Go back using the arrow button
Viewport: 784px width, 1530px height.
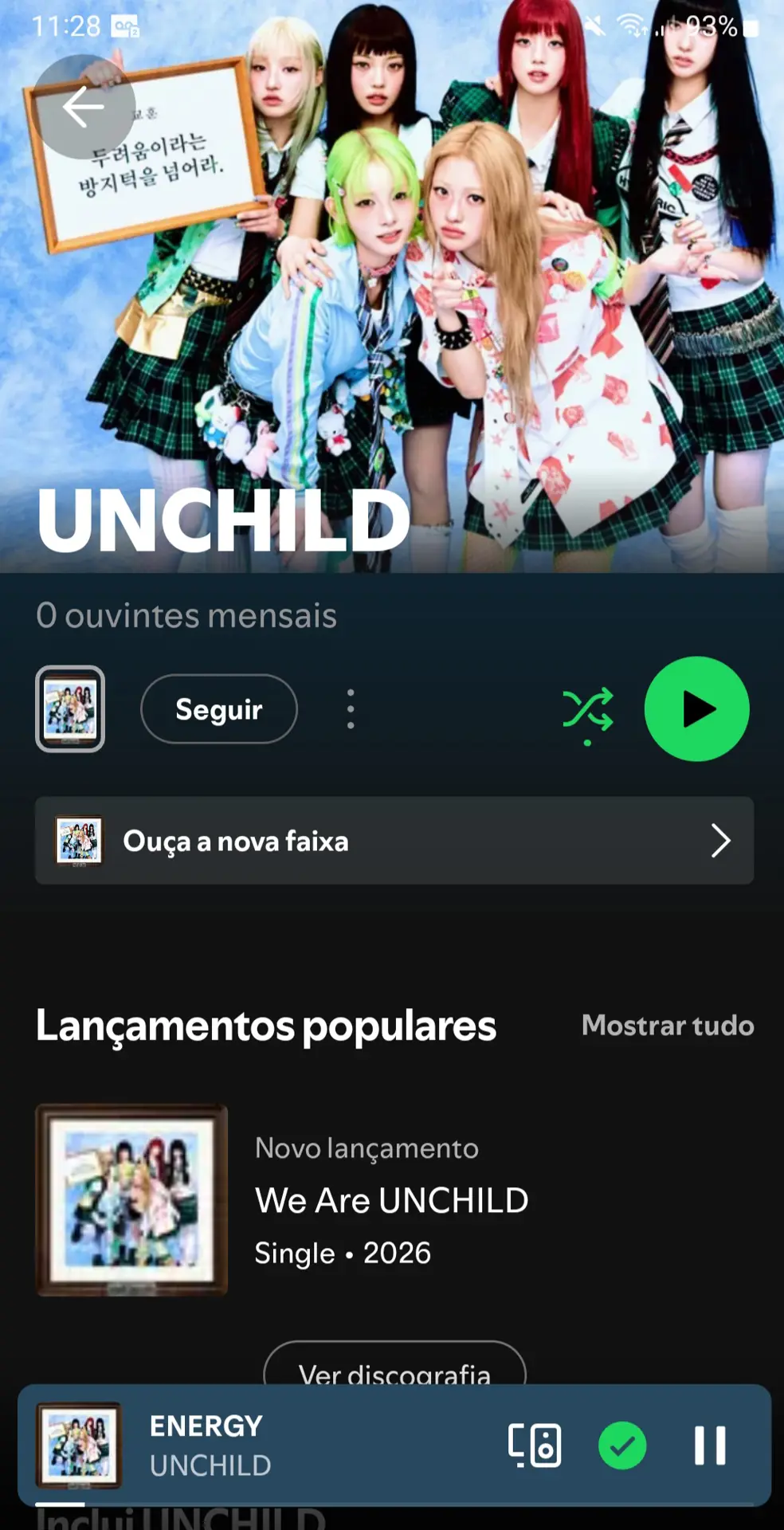click(x=83, y=107)
